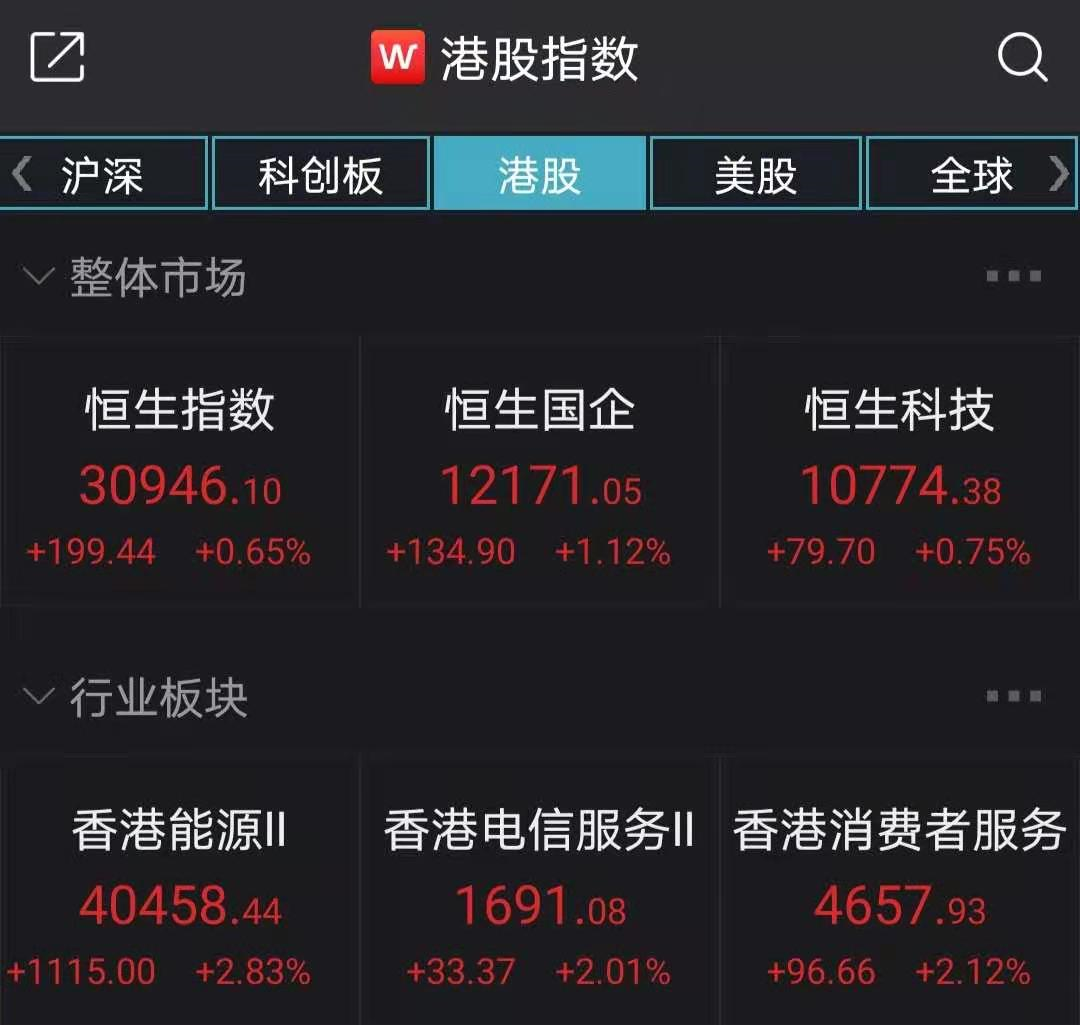Tap the right arrow on the tab bar
This screenshot has height=1025, width=1080.
click(1059, 175)
